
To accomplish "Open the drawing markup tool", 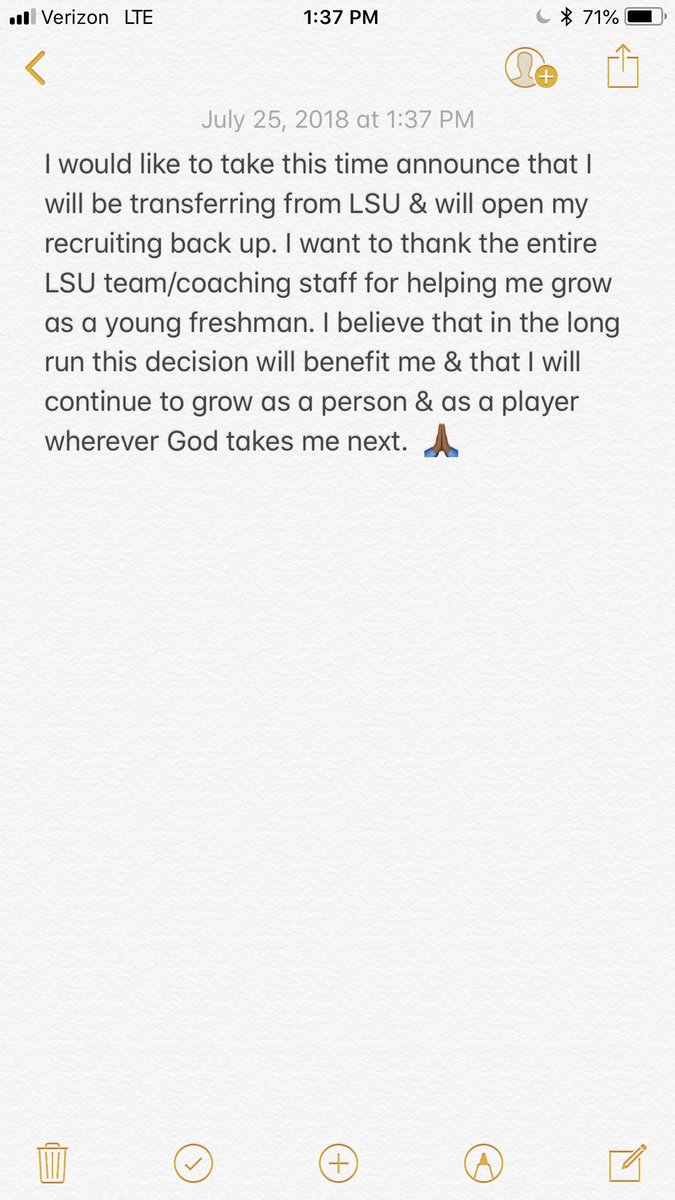I will coord(484,1163).
